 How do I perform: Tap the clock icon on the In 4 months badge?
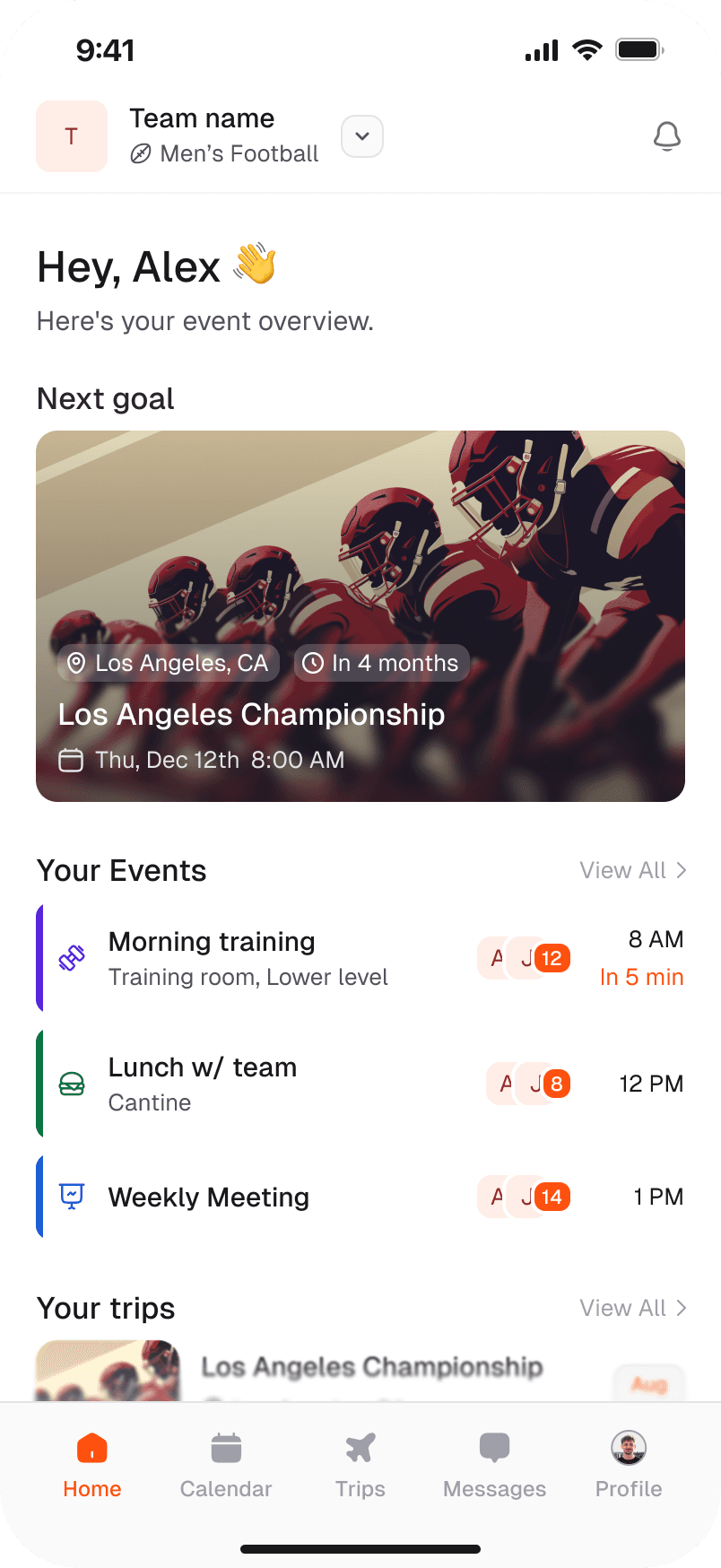pyautogui.click(x=313, y=664)
